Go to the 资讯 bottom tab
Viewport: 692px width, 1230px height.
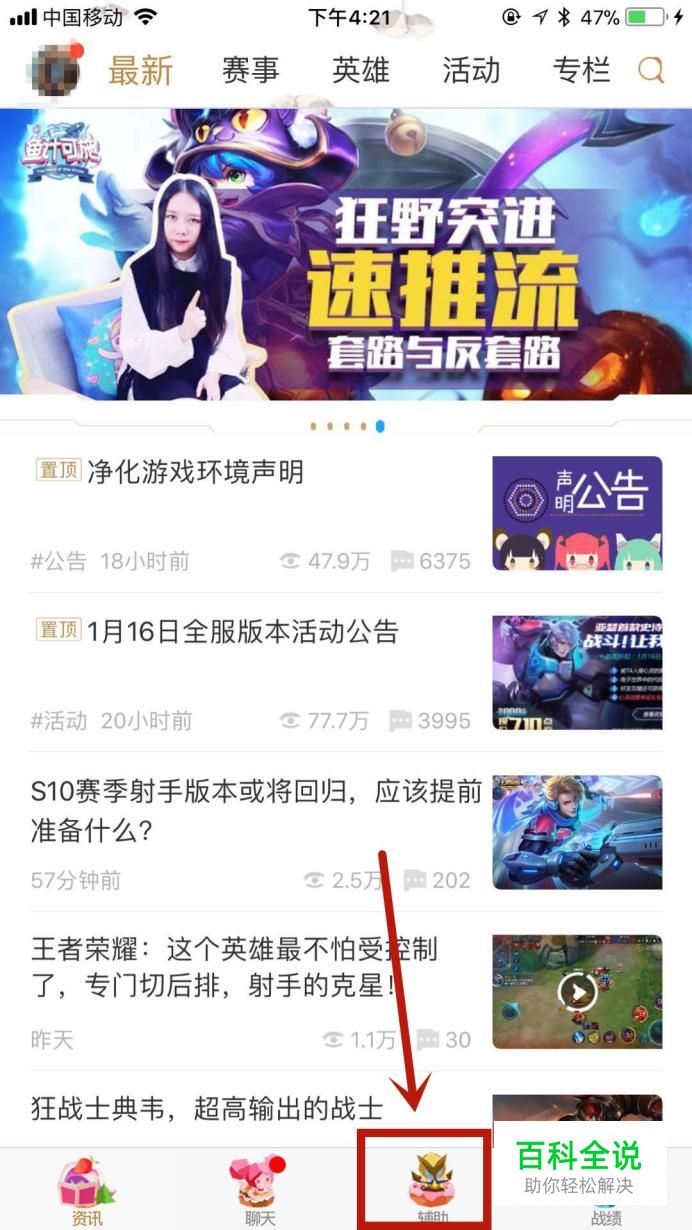tap(87, 1190)
